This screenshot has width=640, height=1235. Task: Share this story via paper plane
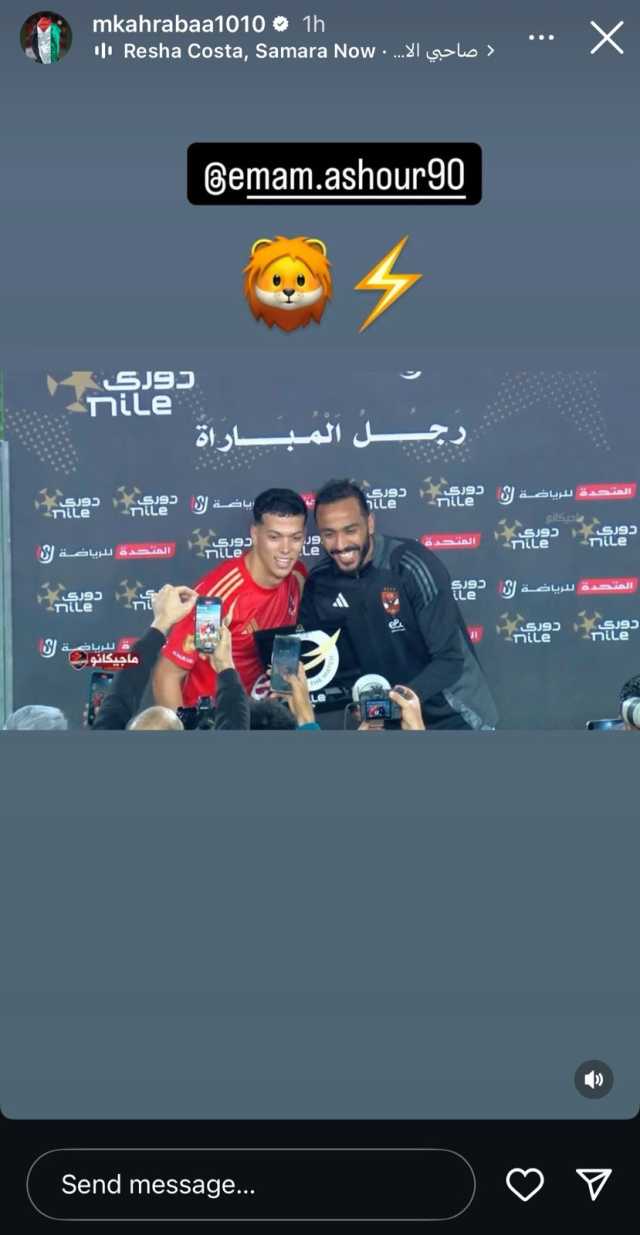(594, 1184)
